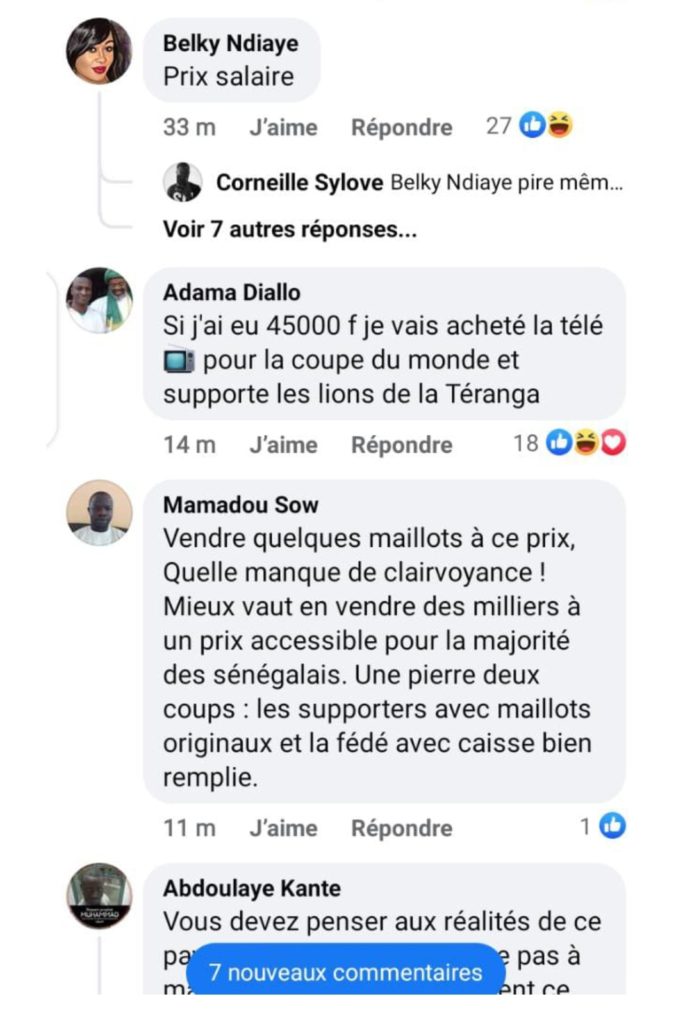The image size is (692, 1024).
Task: Like Belky Ndiaye's comment
Action: point(283,127)
